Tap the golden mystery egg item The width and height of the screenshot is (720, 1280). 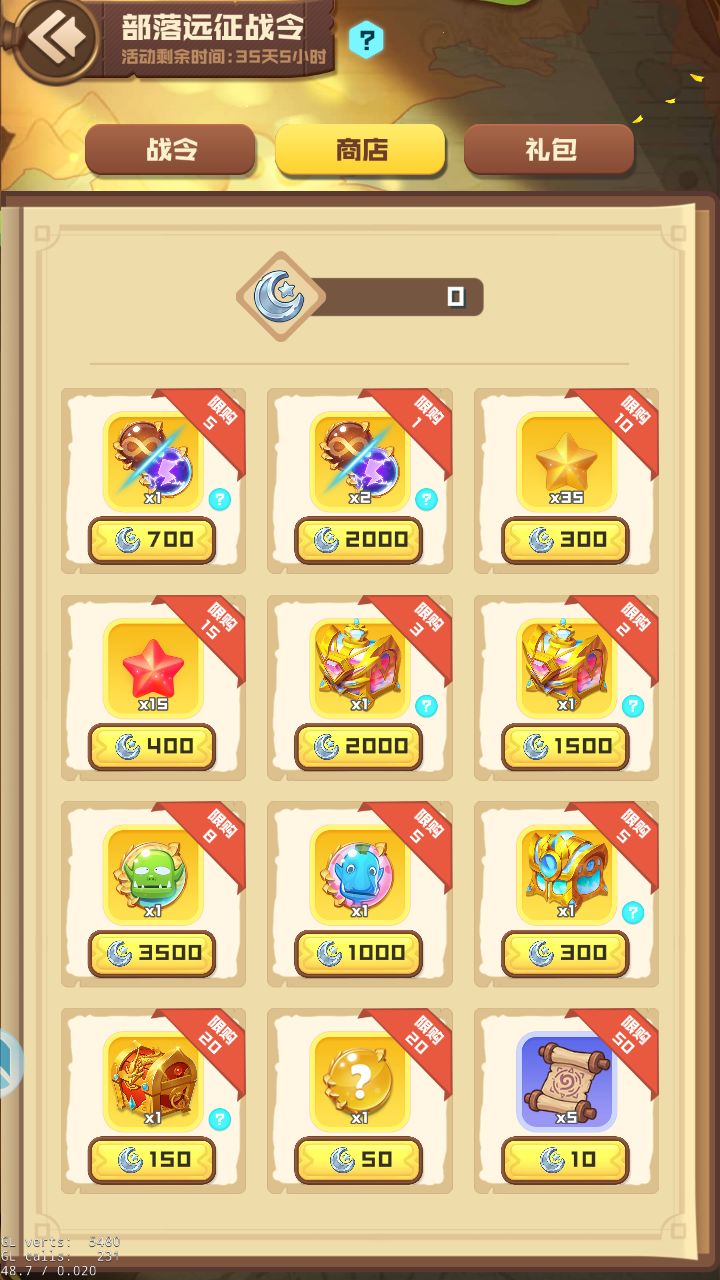click(360, 1082)
